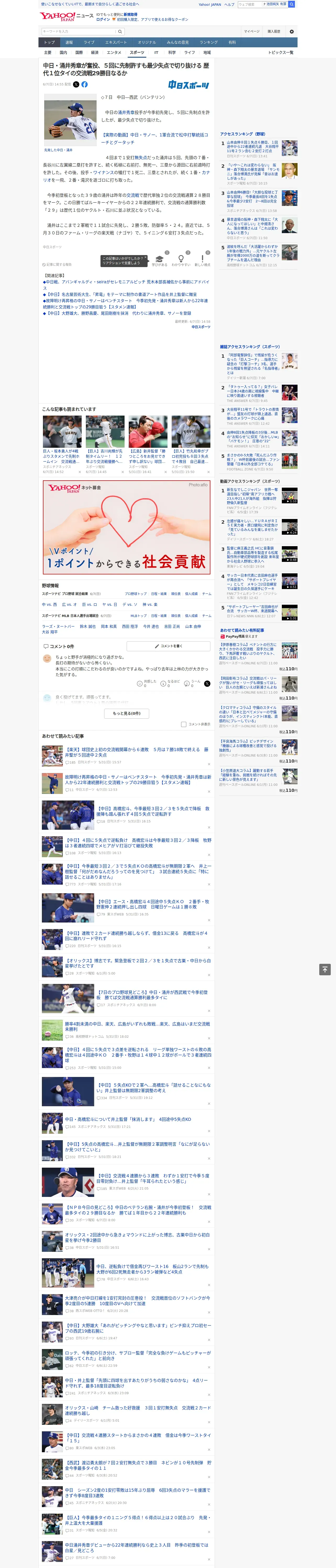The height and width of the screenshot is (1568, 336).
Task: Open related article about 名古屋芸術大生 書道アート
Action: [120, 295]
